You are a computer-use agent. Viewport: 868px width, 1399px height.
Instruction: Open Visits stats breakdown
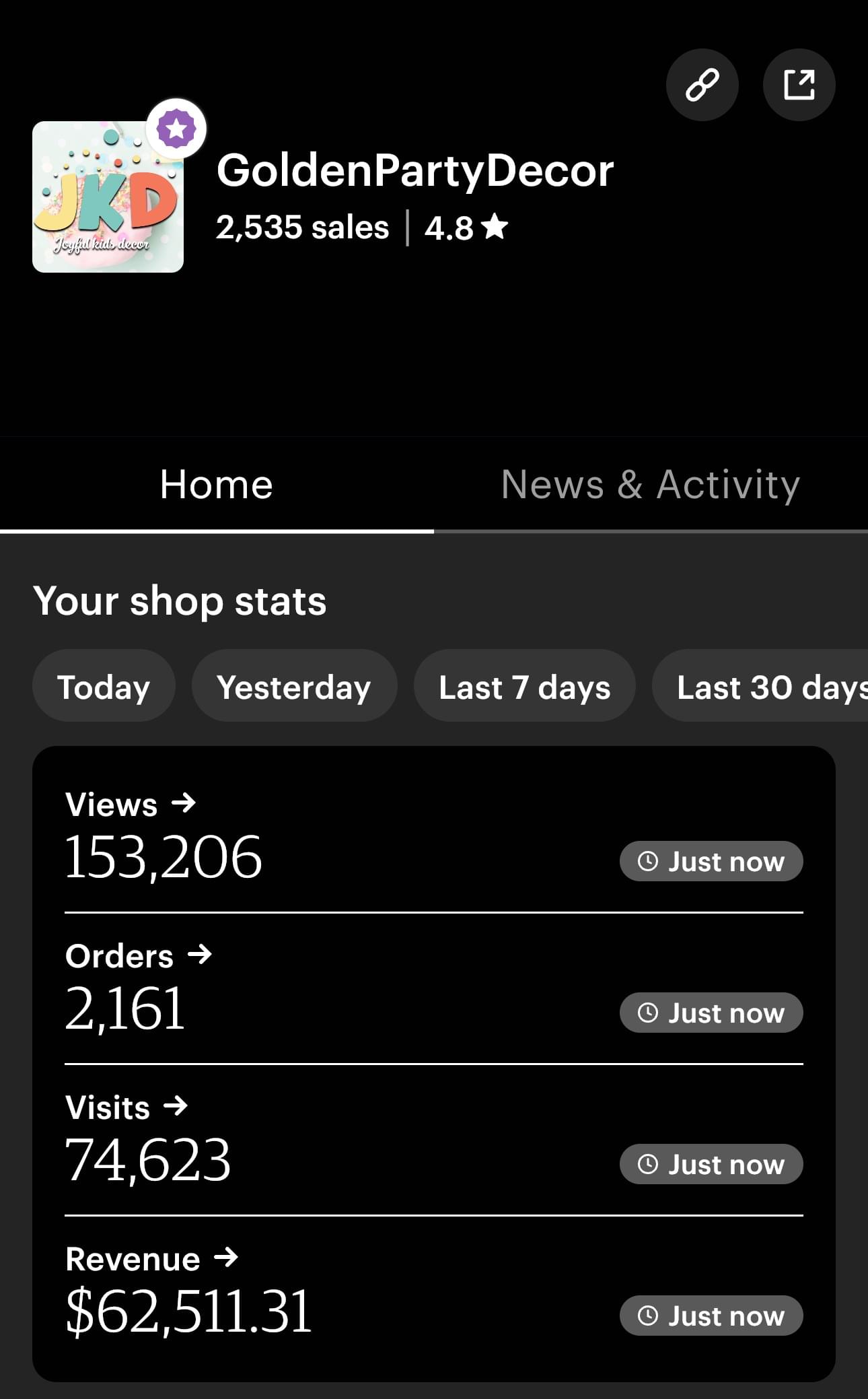(126, 1107)
